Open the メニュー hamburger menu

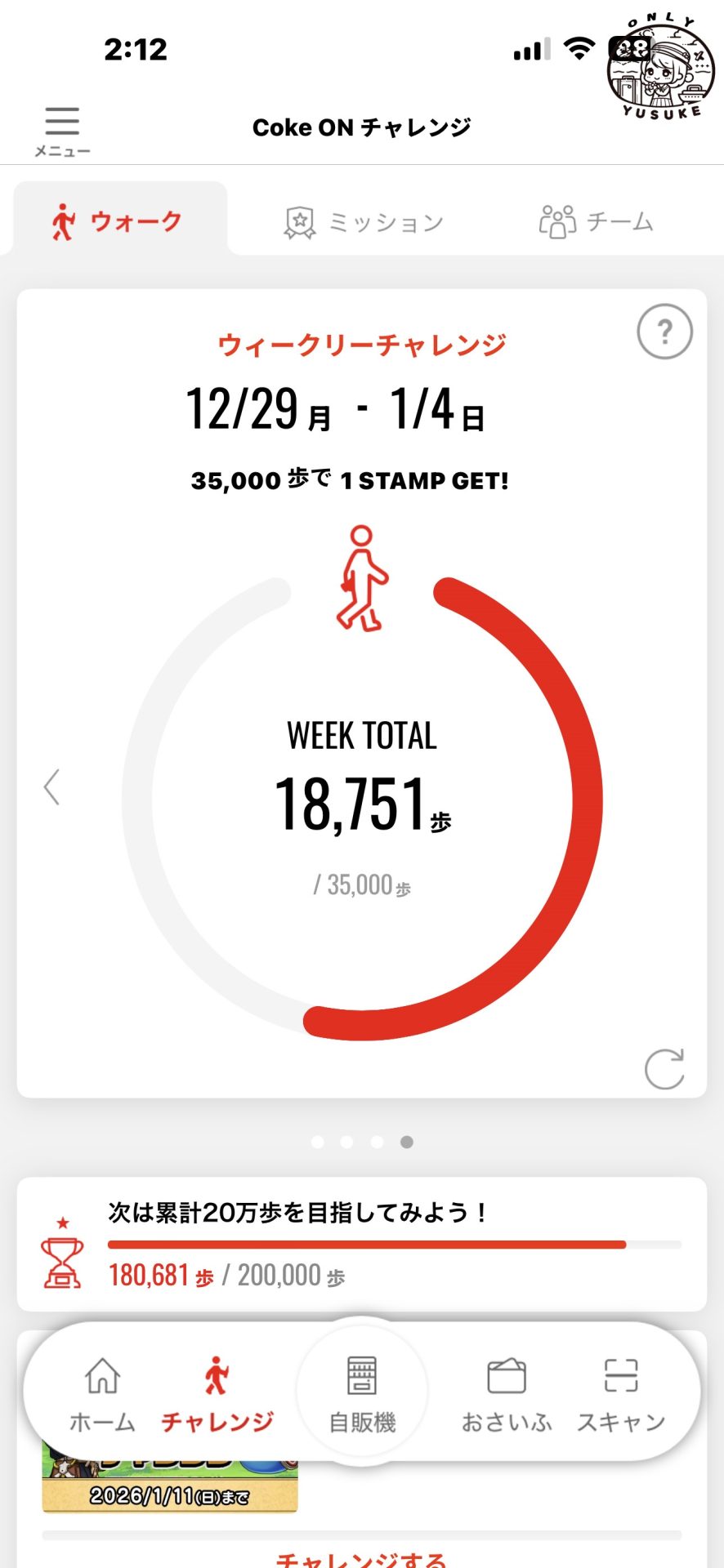click(62, 130)
